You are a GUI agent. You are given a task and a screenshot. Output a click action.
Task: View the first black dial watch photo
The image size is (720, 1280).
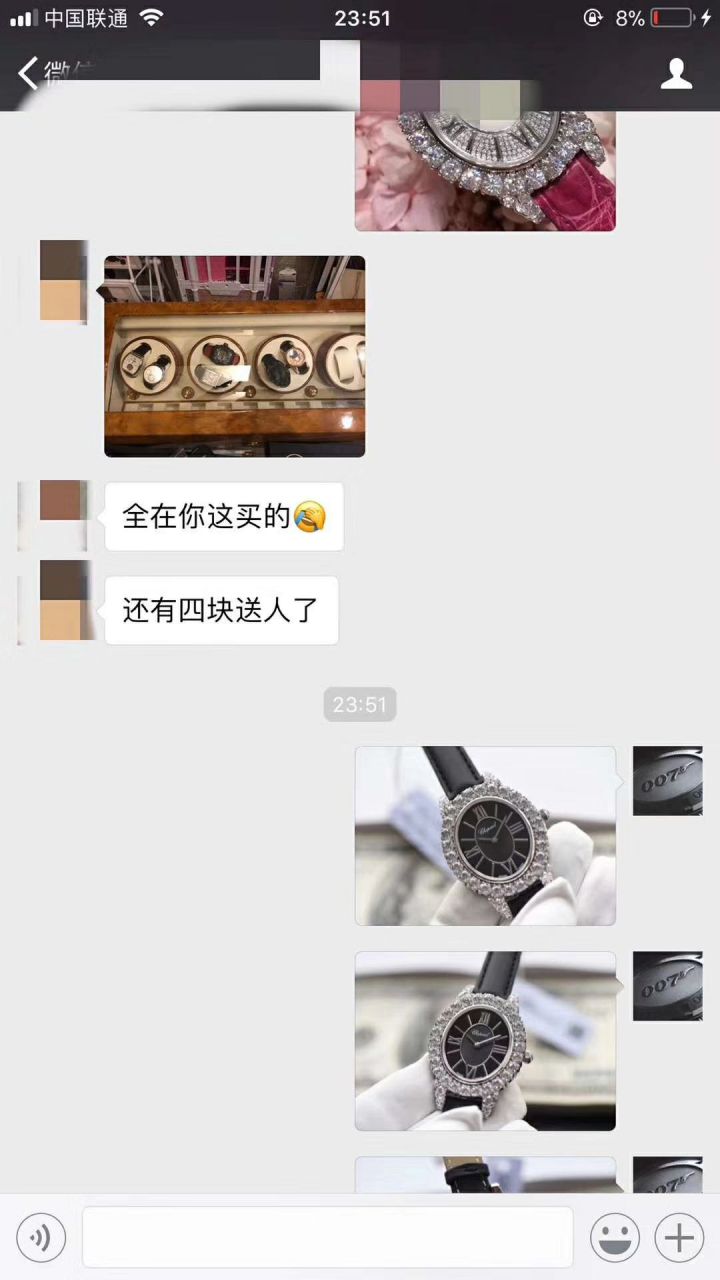click(485, 836)
